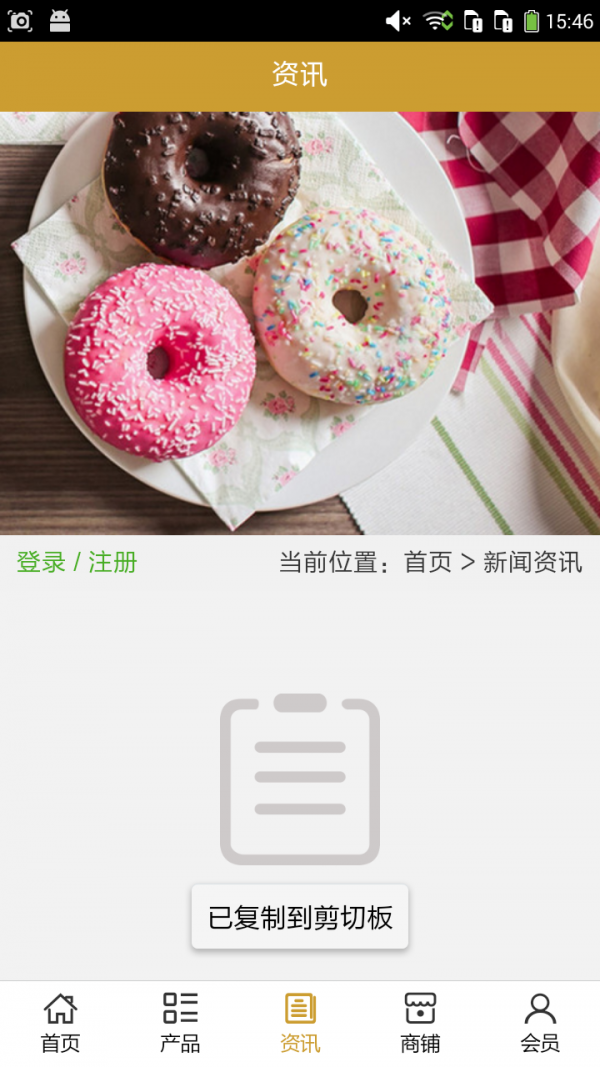Select the 资讯 tab
Viewport: 600px width, 1067px height.
click(300, 1023)
